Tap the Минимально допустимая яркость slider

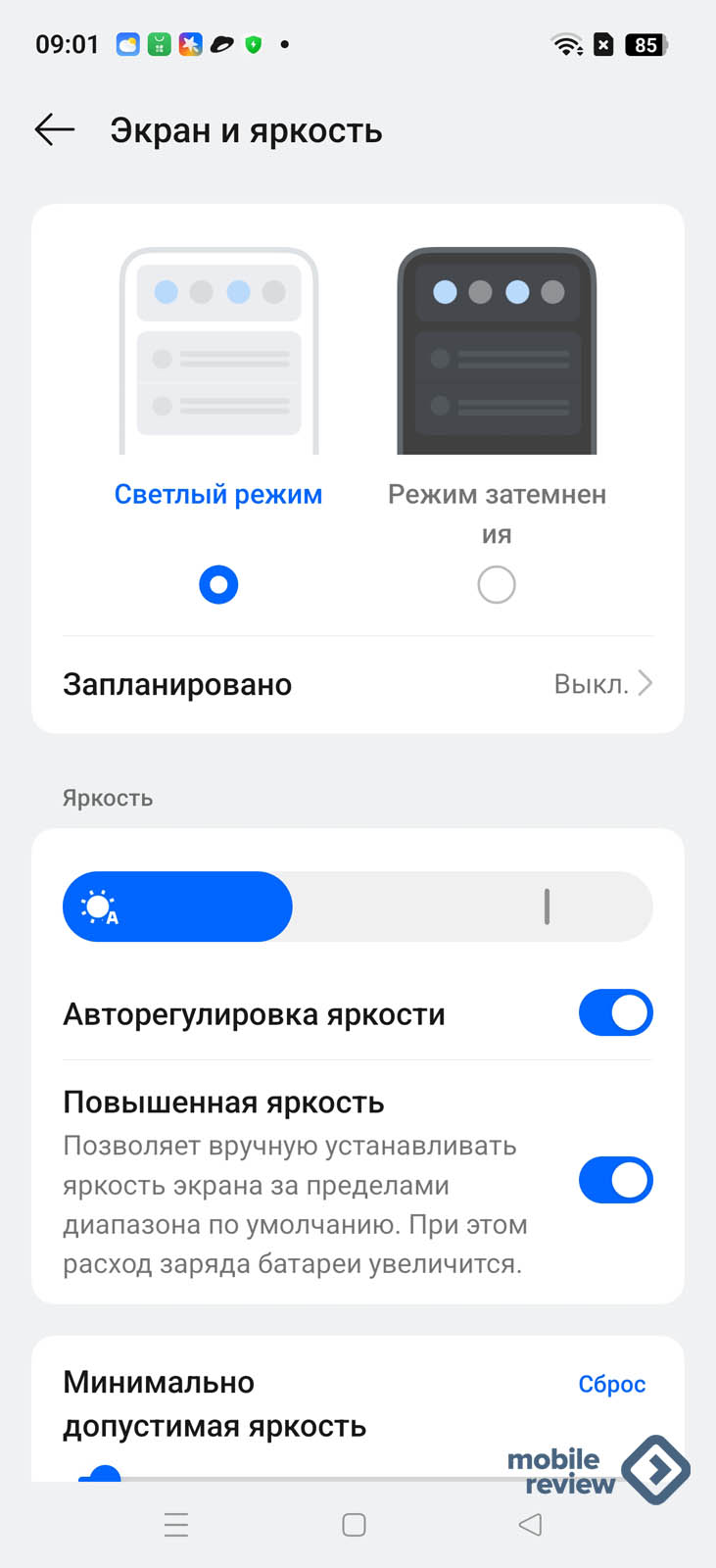[294, 1476]
